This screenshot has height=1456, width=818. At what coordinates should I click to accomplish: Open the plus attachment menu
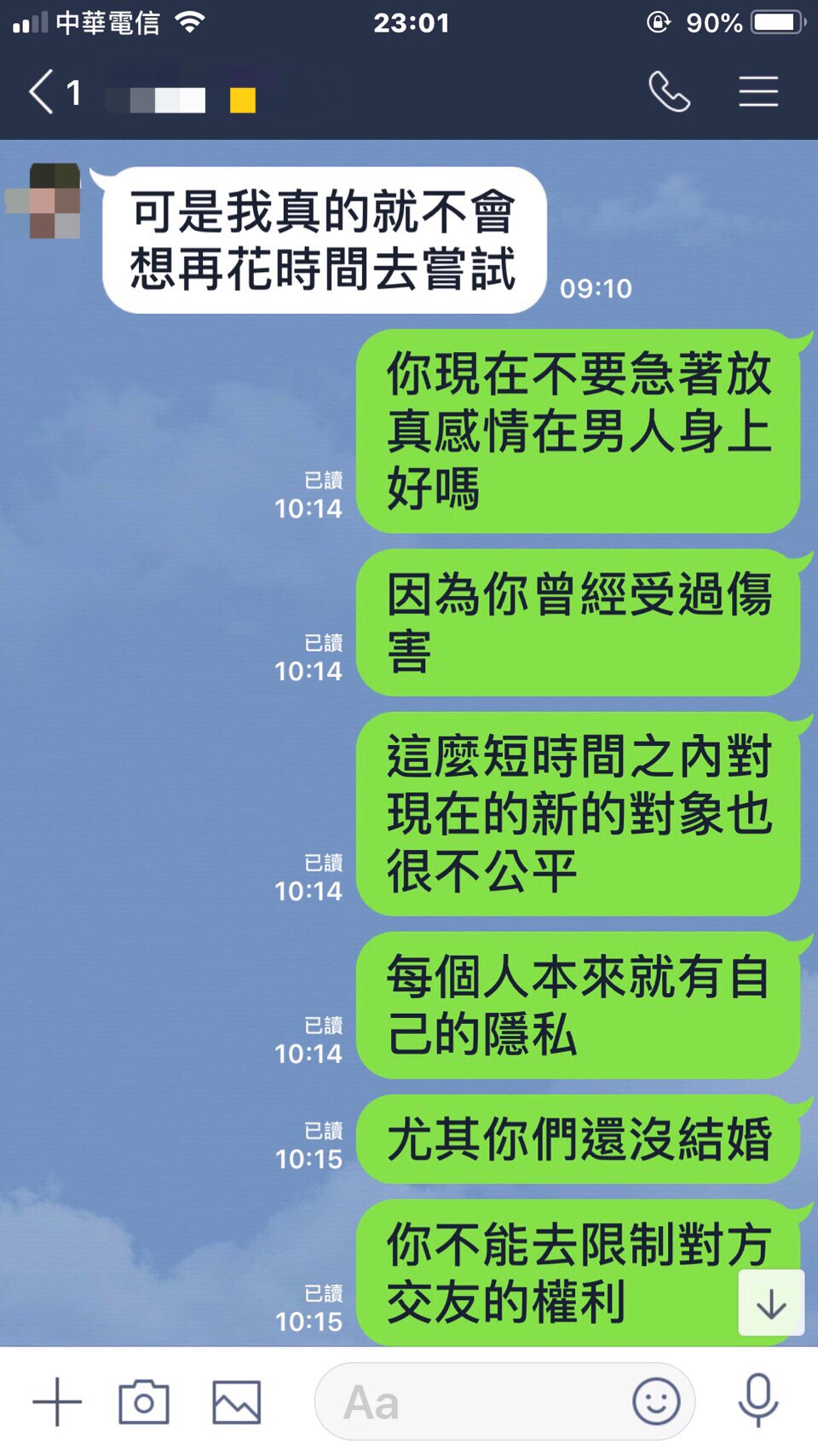(57, 1401)
